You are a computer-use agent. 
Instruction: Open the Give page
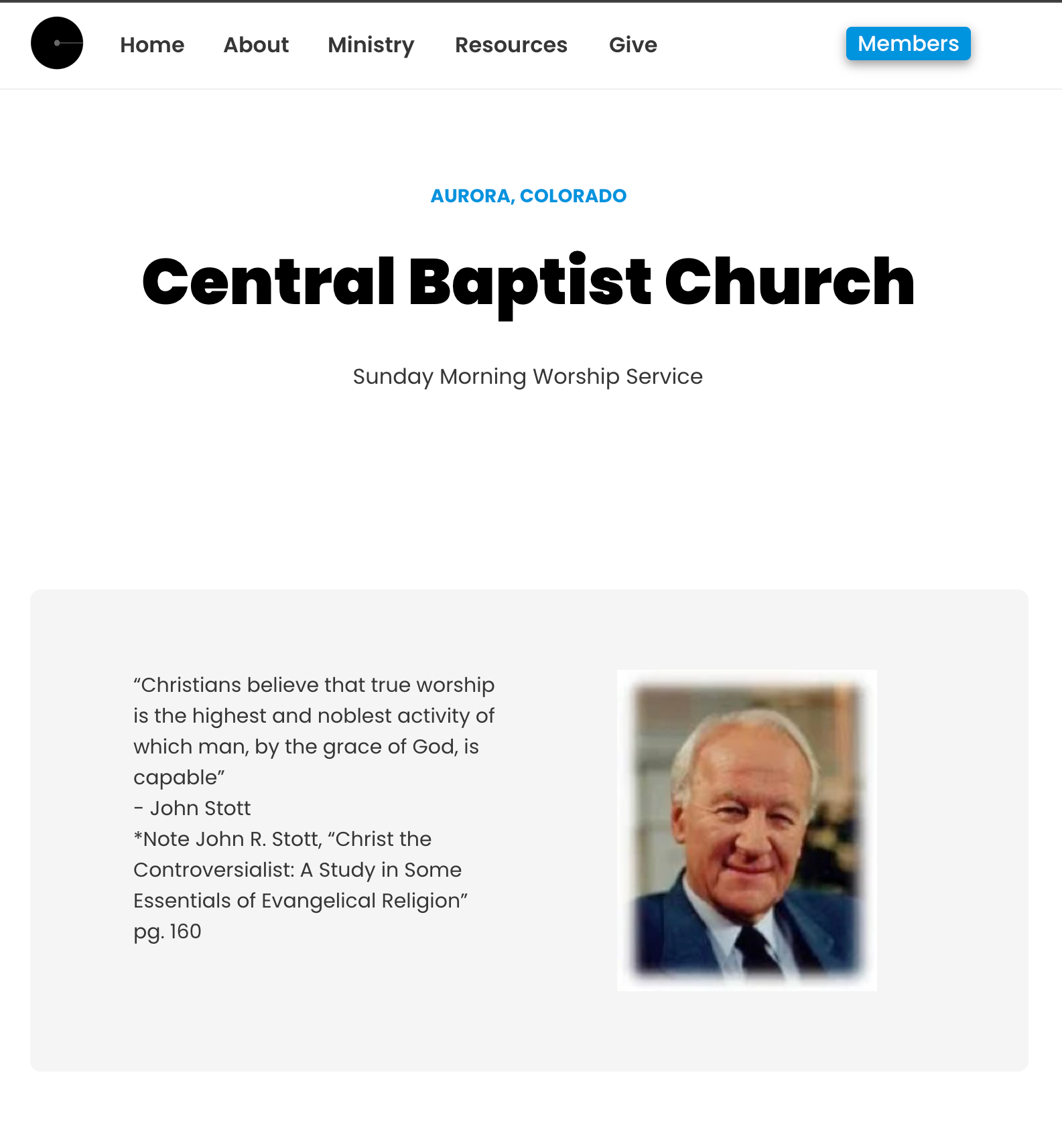632,44
